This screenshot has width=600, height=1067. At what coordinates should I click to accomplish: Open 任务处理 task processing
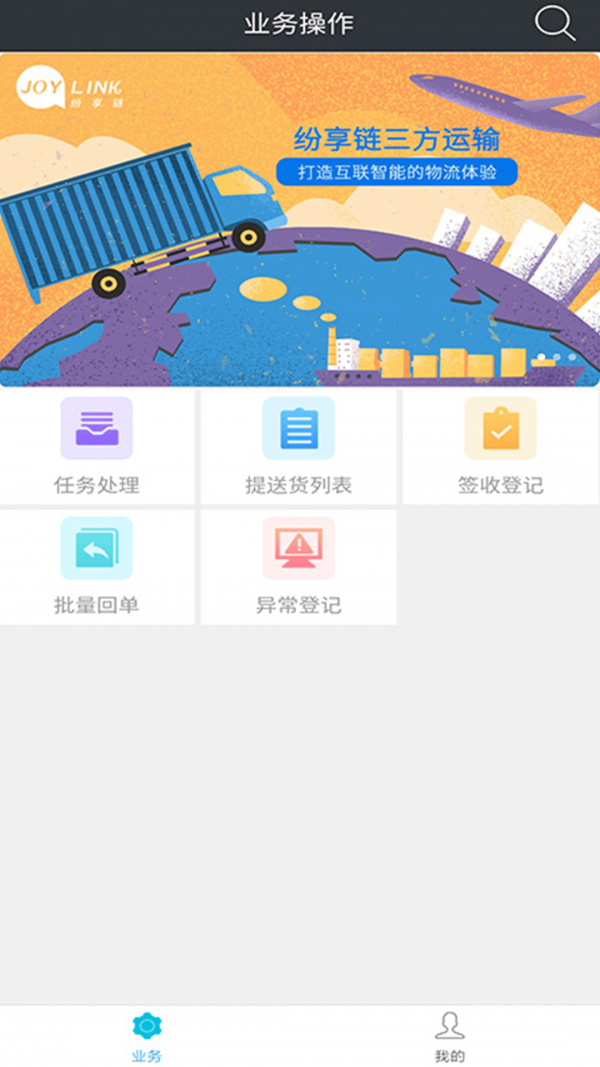pos(97,447)
